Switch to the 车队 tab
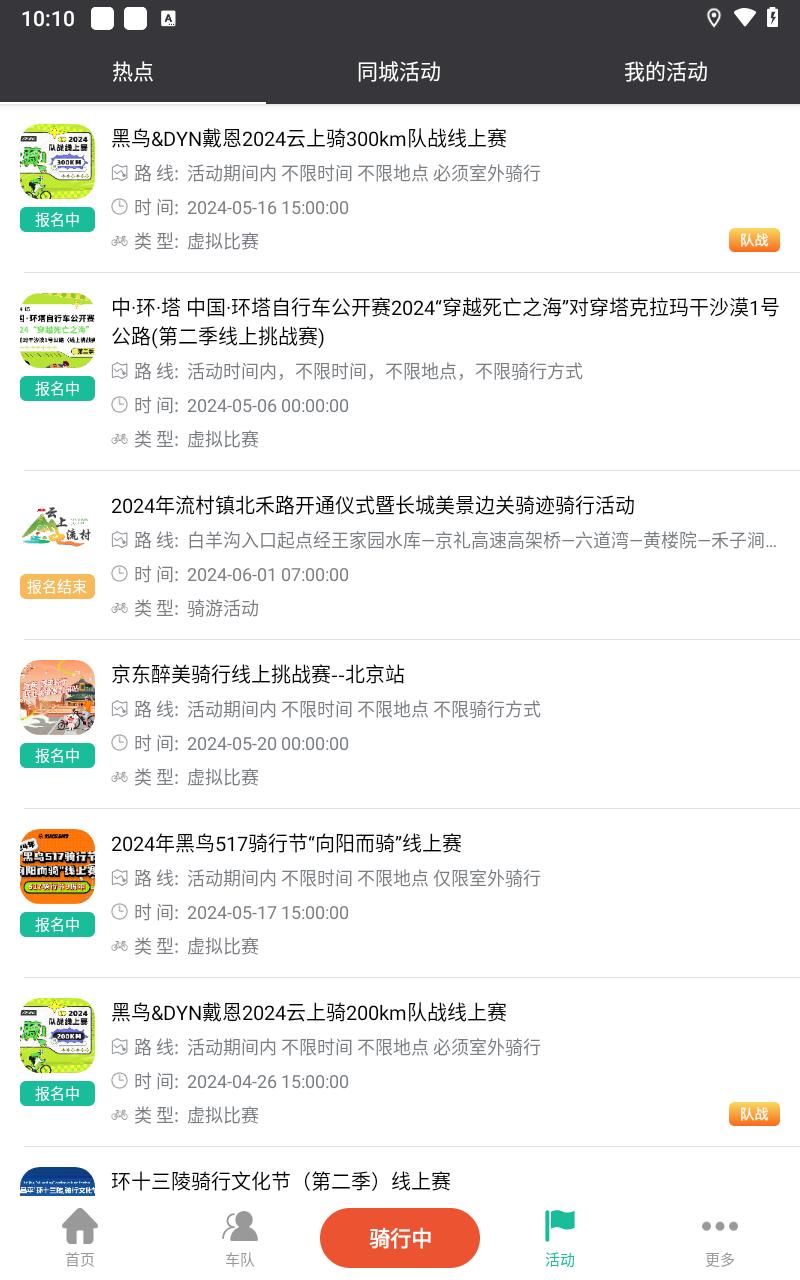Screen dimensions: 800x1280 (240, 1238)
